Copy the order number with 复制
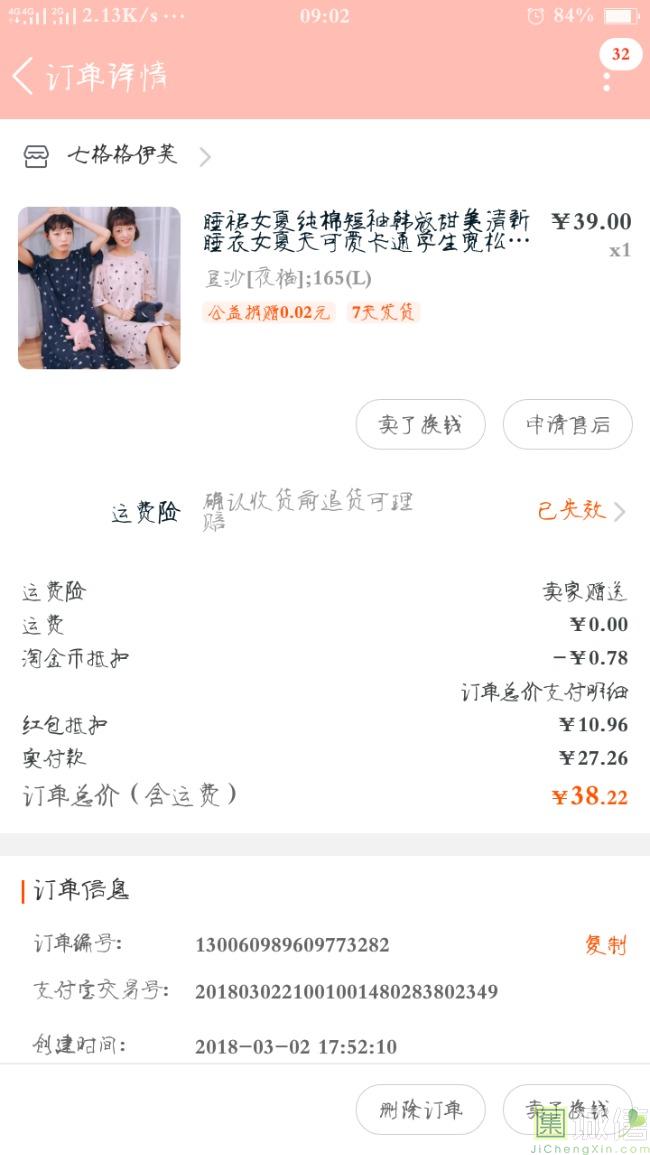This screenshot has height=1155, width=650. click(605, 945)
